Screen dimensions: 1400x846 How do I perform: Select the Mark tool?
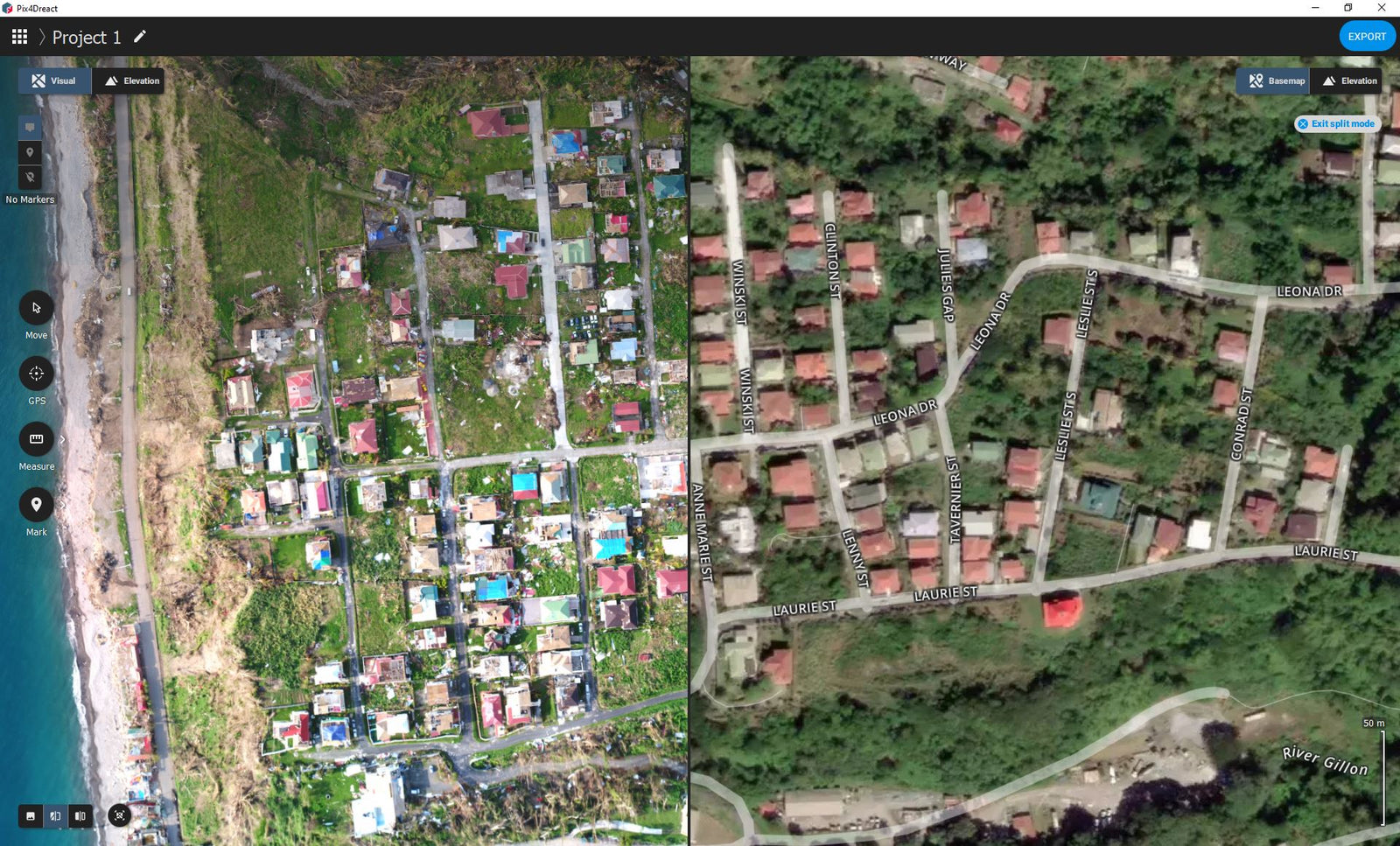[37, 505]
